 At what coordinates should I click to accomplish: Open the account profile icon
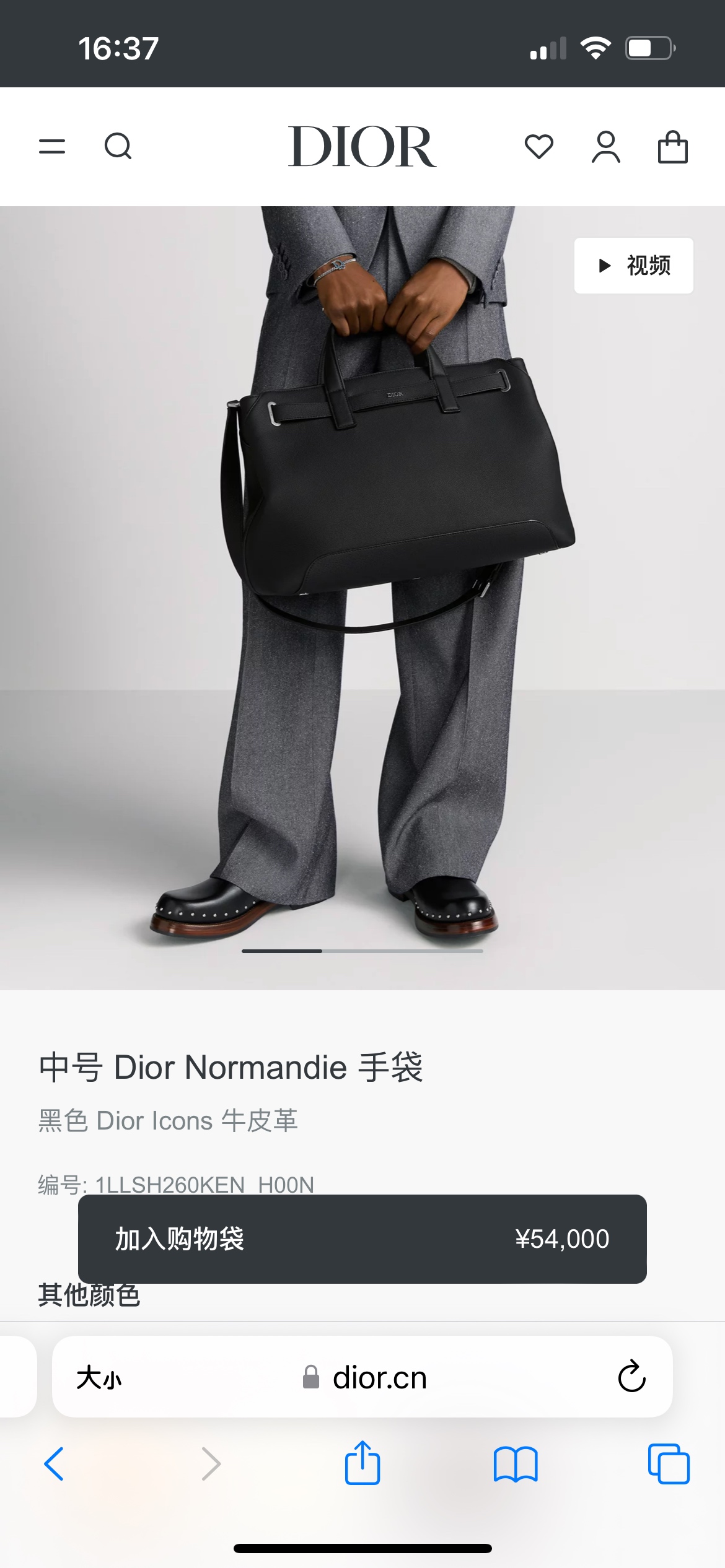click(x=605, y=147)
